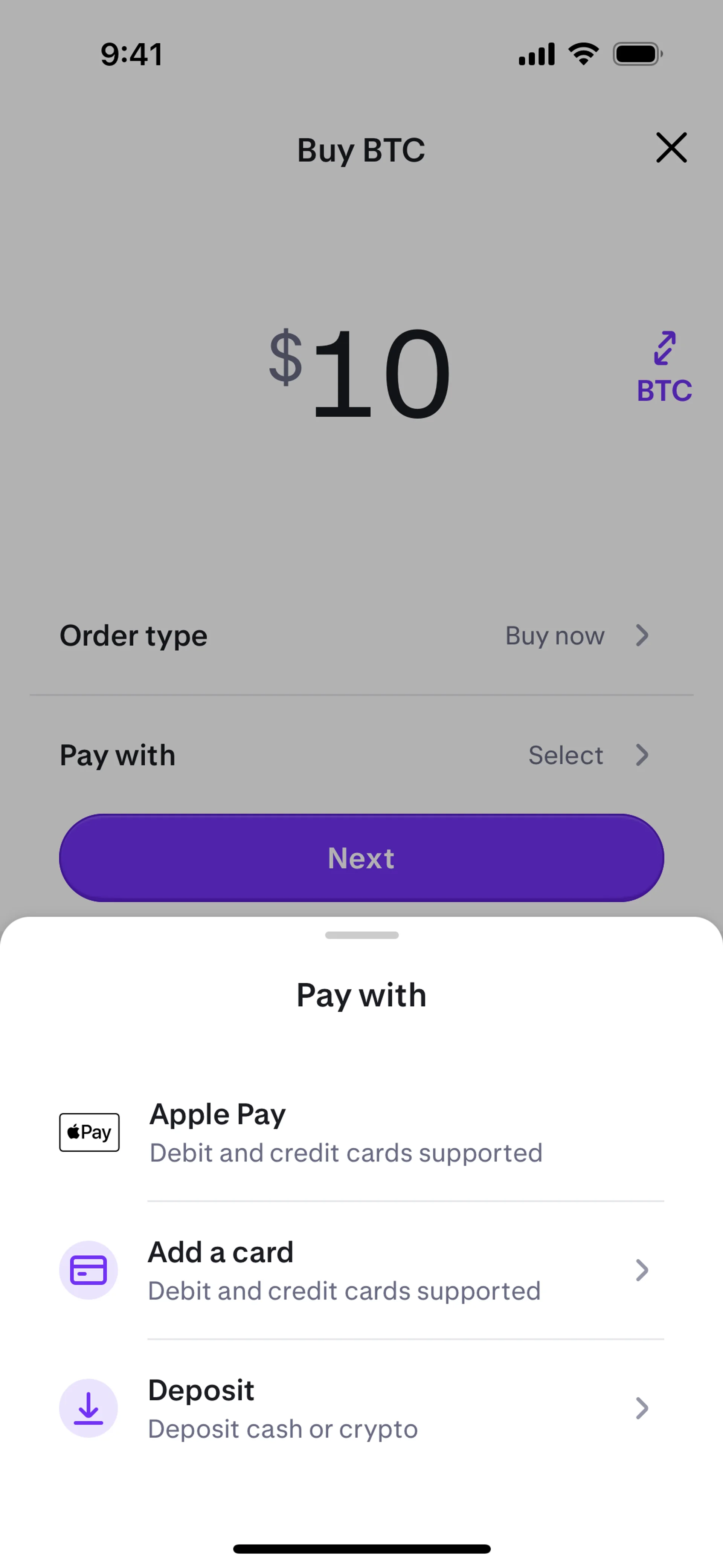Screen dimensions: 723x1568
Task: Close the Buy BTC screen
Action: click(x=671, y=148)
